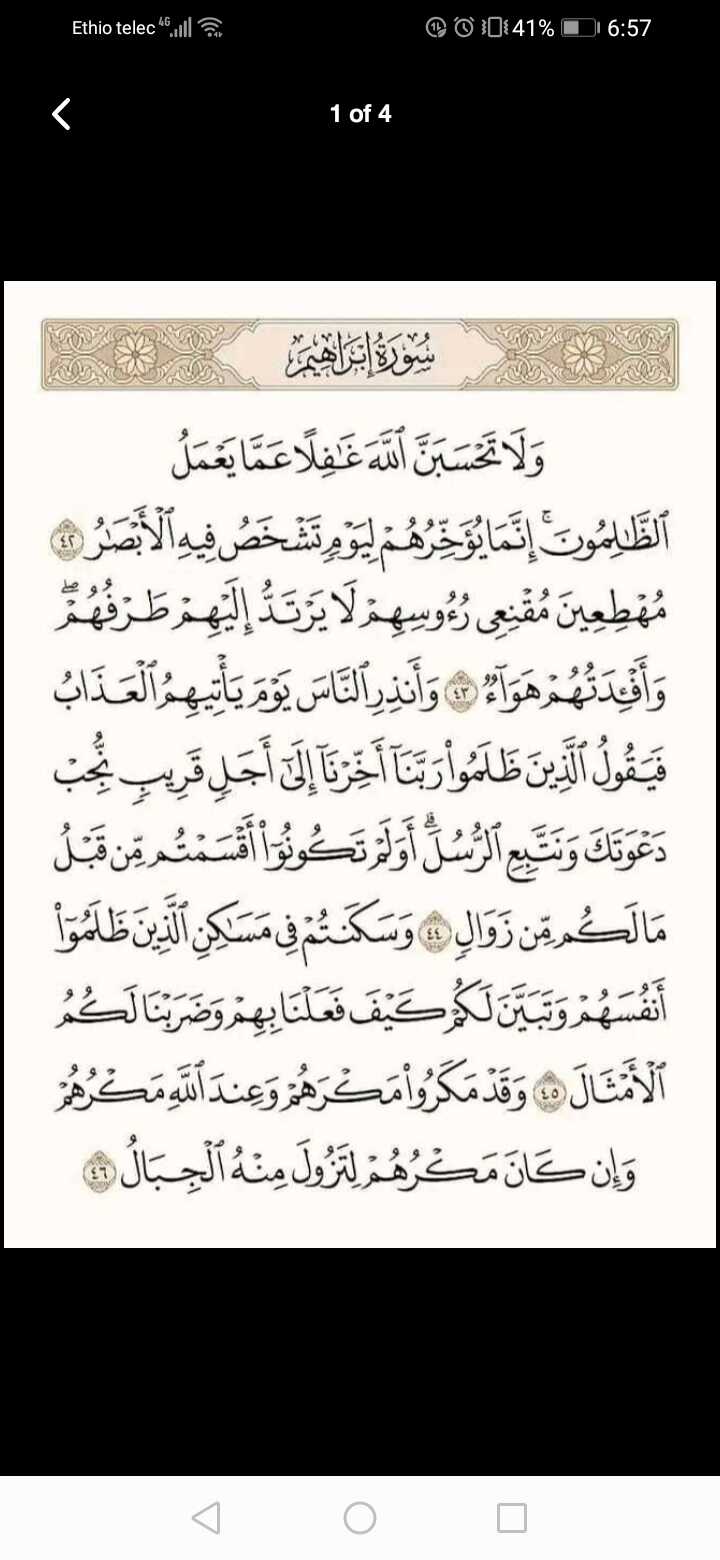Go to the home screen

pyautogui.click(x=360, y=1518)
